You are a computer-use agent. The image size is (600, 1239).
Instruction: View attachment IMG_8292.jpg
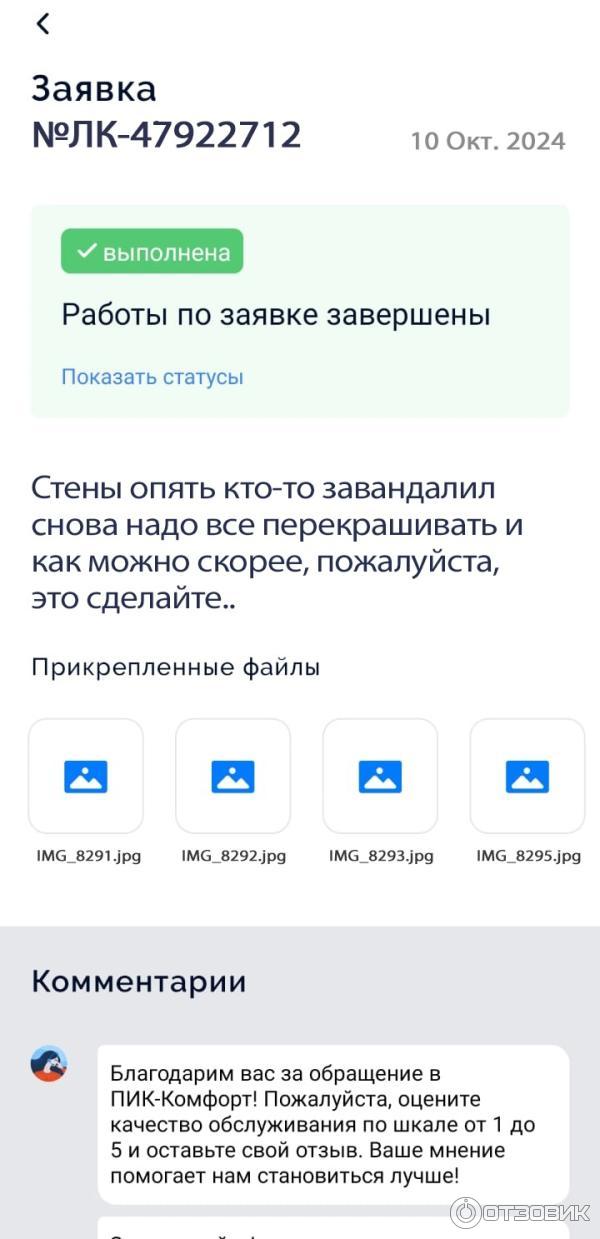(x=233, y=776)
